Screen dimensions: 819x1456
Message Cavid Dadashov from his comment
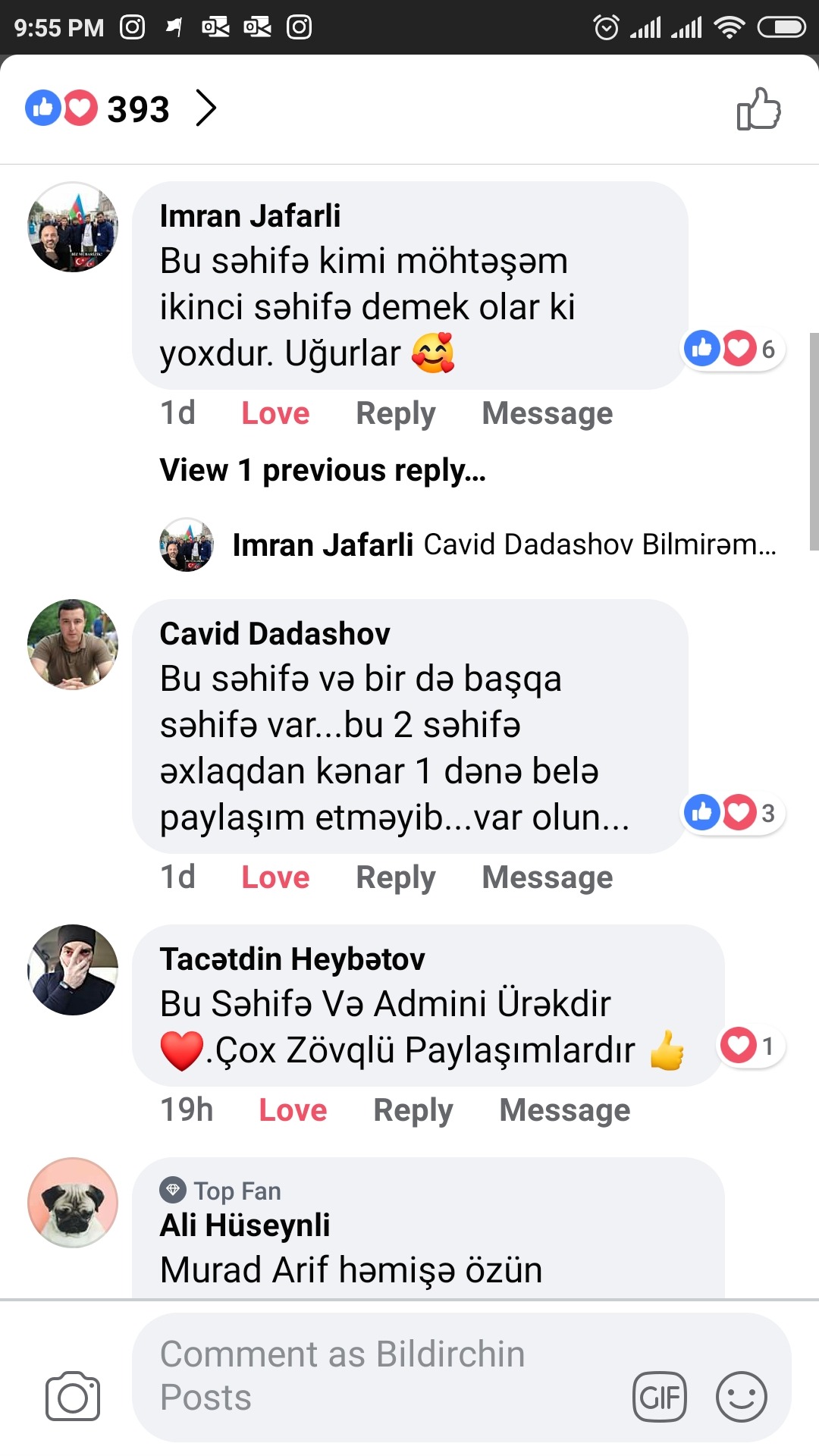pyautogui.click(x=548, y=877)
